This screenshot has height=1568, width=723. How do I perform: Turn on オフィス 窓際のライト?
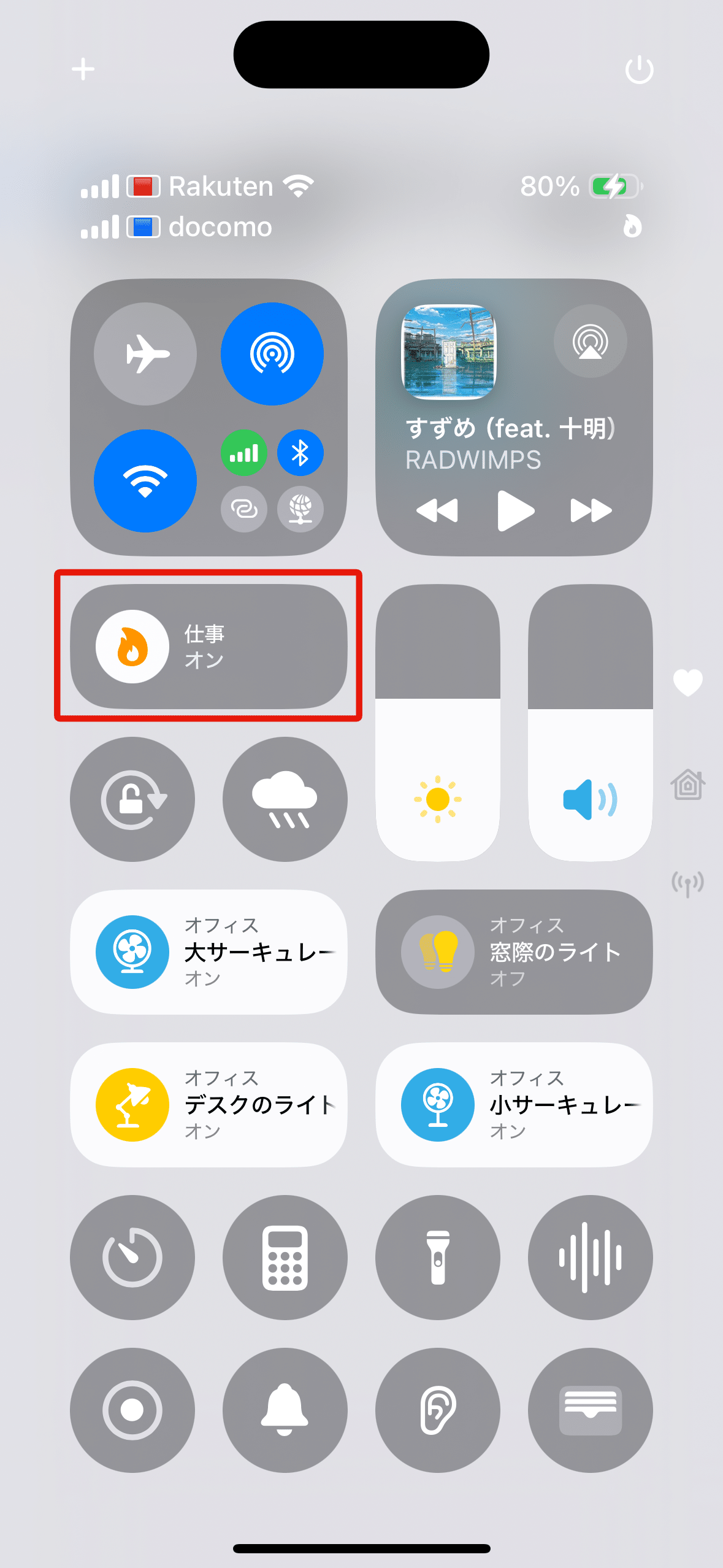click(x=514, y=952)
